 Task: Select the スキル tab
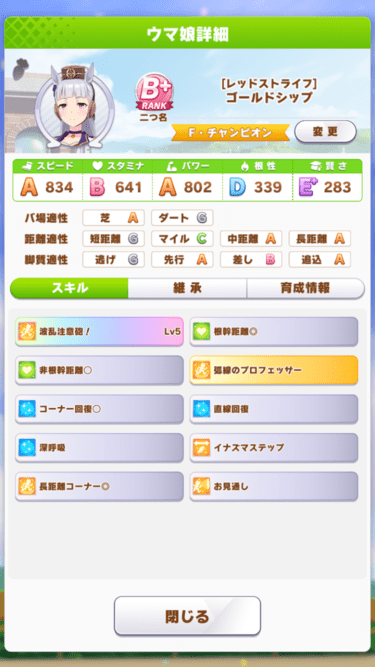point(69,288)
